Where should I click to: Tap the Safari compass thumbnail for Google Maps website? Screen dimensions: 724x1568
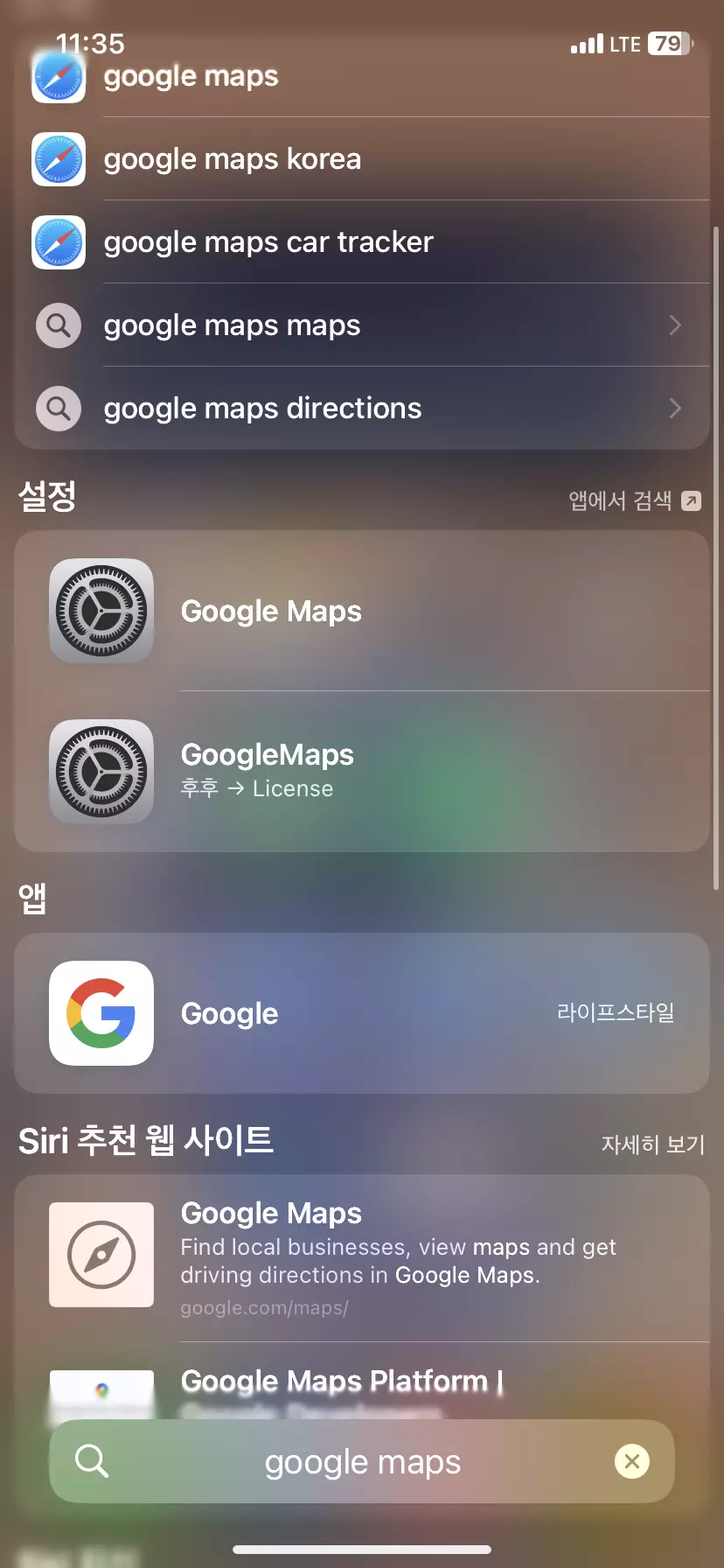(101, 1254)
